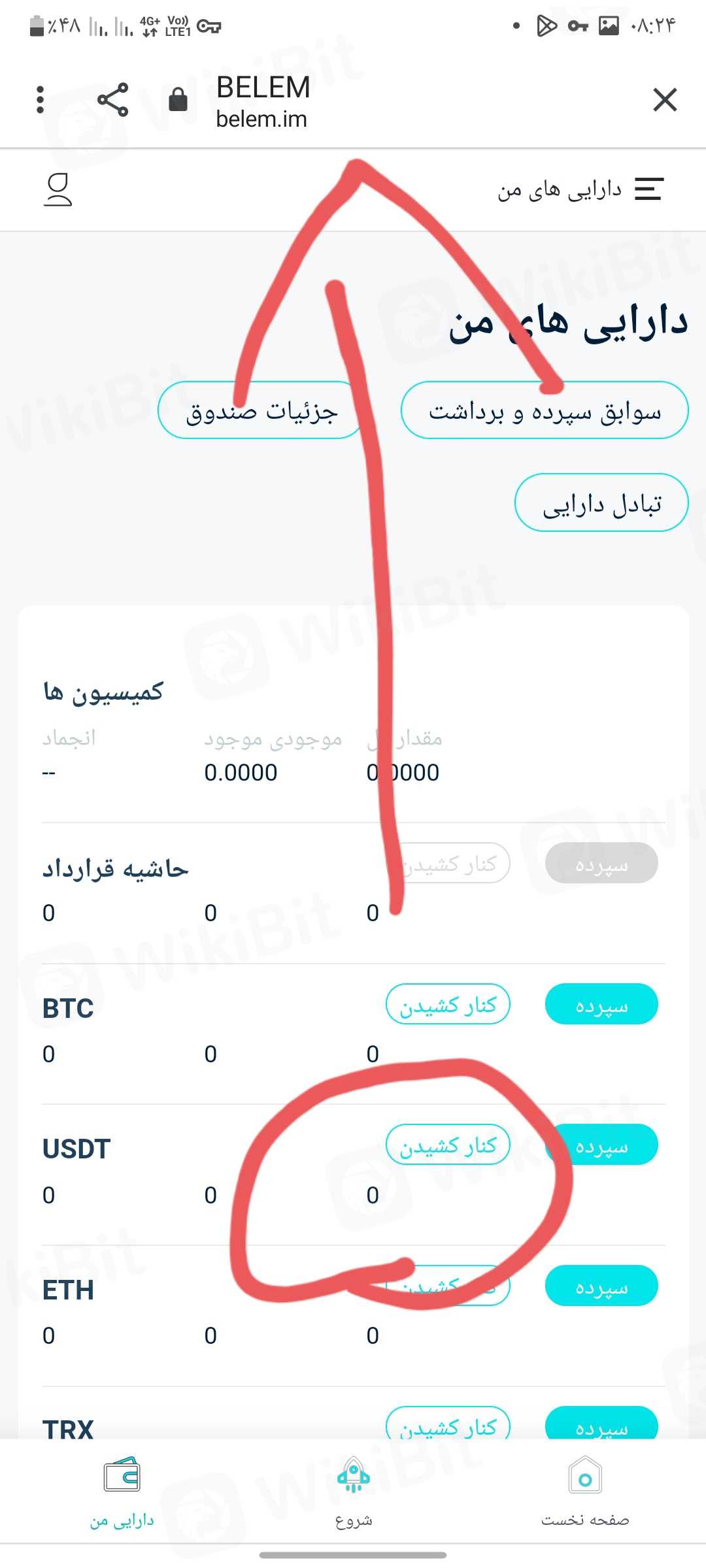The width and height of the screenshot is (706, 1568).
Task: Share the belem.im page
Action: click(112, 101)
